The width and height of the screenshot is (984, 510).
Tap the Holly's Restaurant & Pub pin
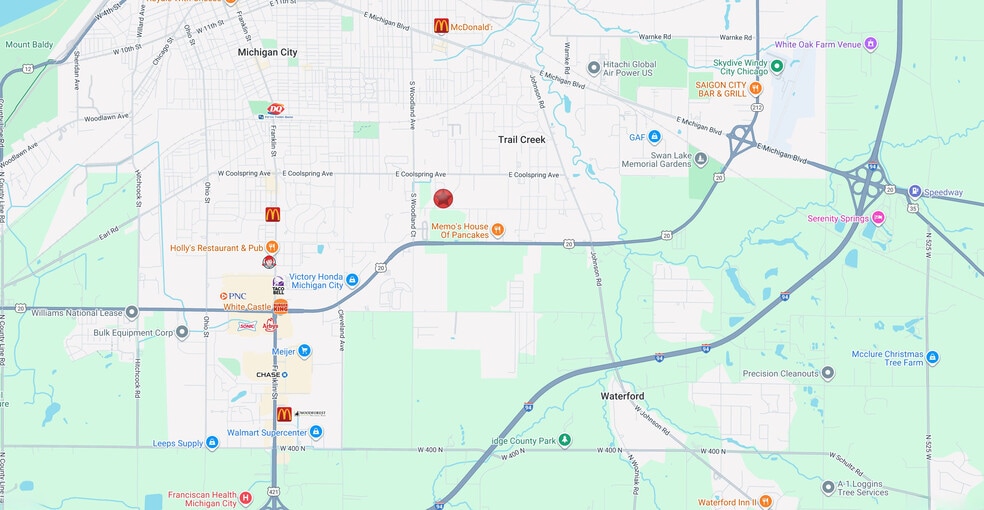pyautogui.click(x=272, y=247)
